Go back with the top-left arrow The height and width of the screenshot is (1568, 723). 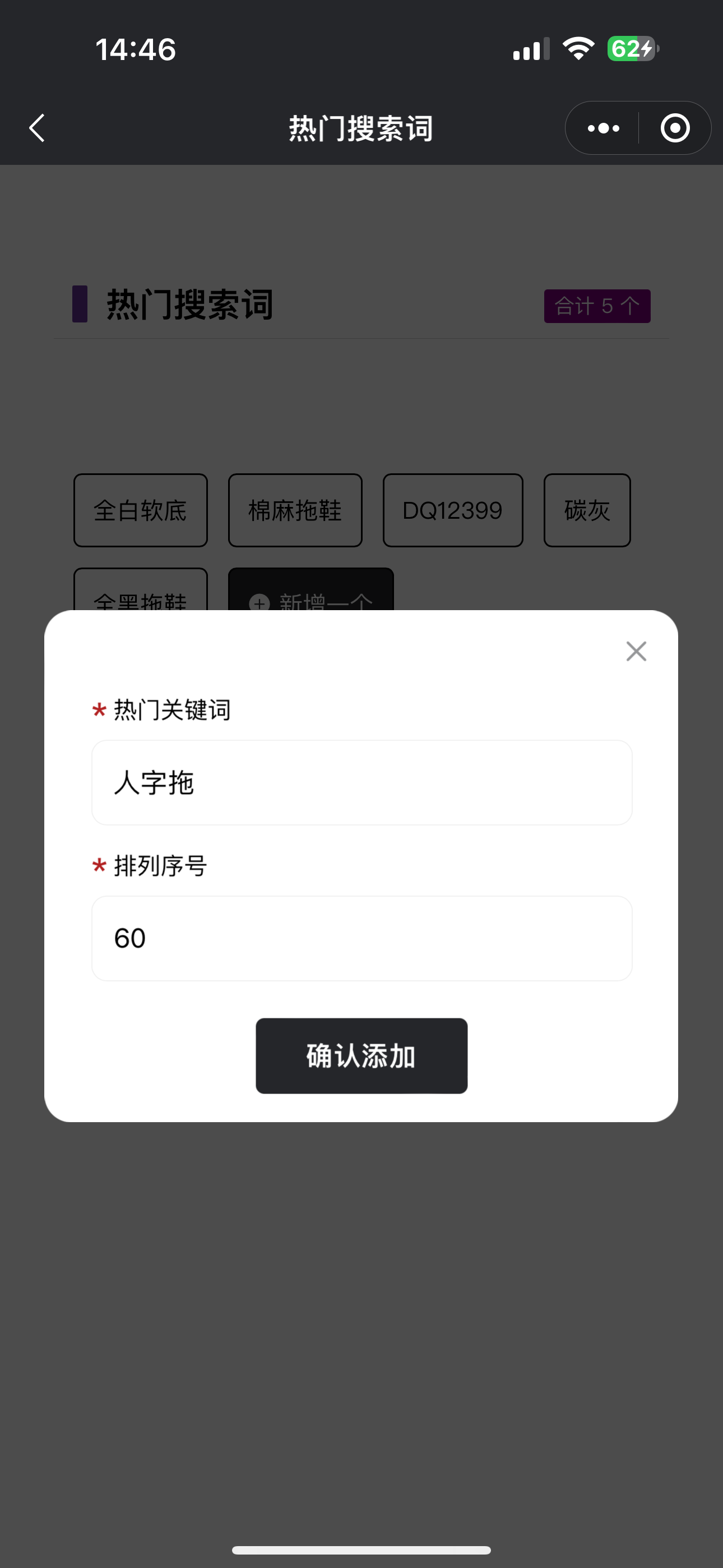pos(38,128)
